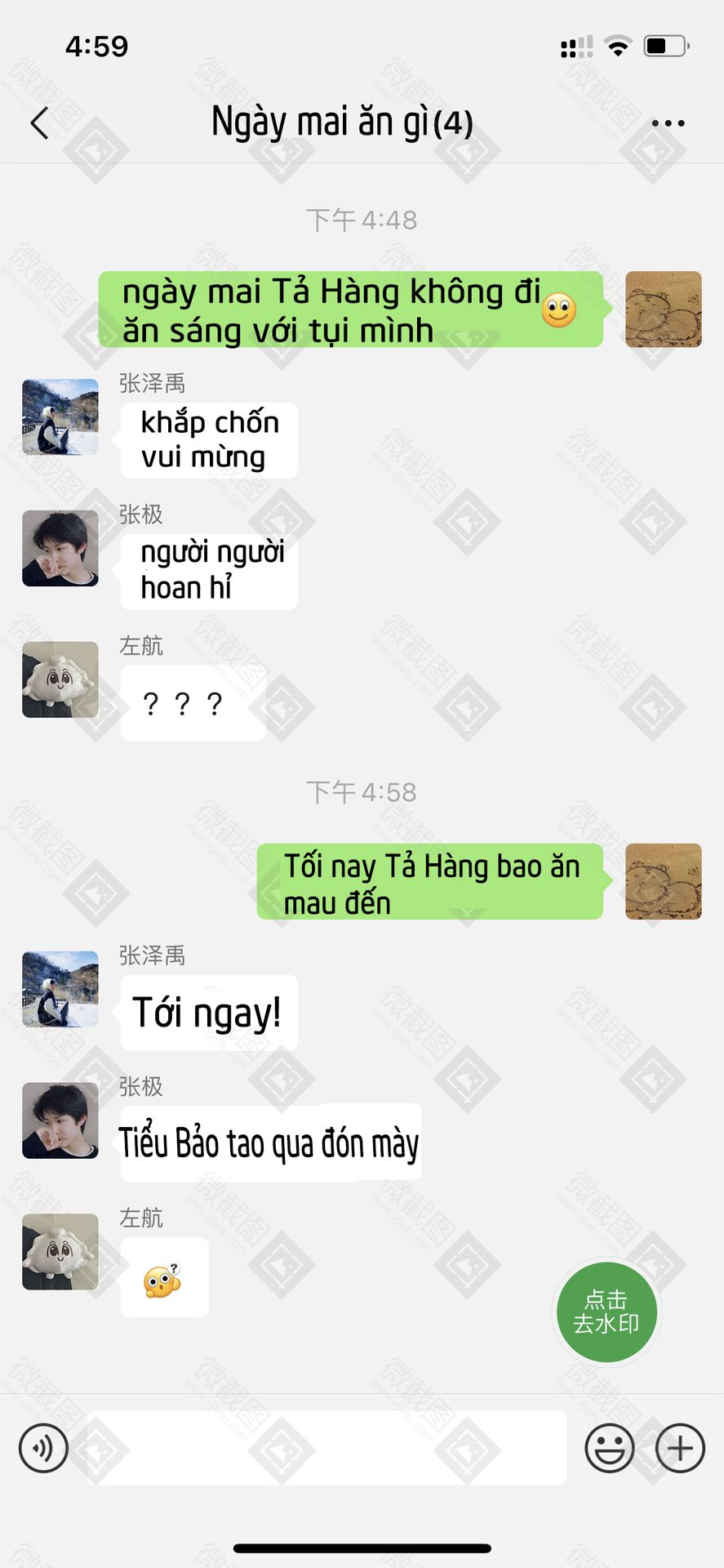
Task: Open 张泽禹's avatar beside 'Tới ngay!'
Action: tap(60, 989)
